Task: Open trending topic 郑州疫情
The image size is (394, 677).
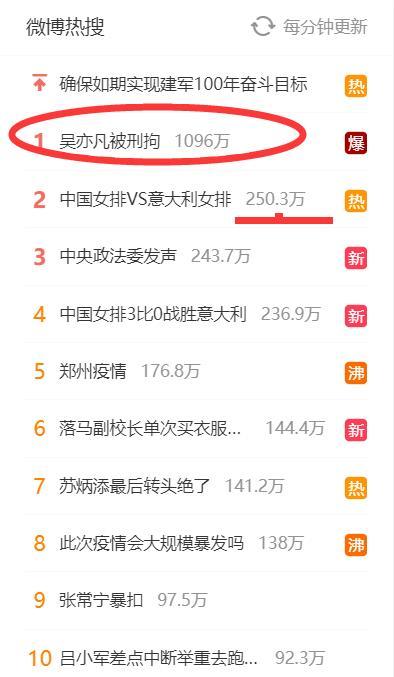Action: coord(93,371)
